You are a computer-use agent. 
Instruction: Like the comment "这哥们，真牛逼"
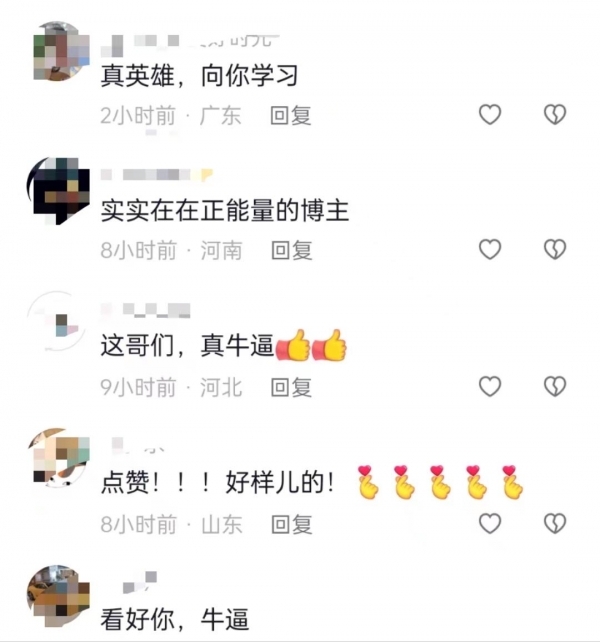(x=489, y=385)
